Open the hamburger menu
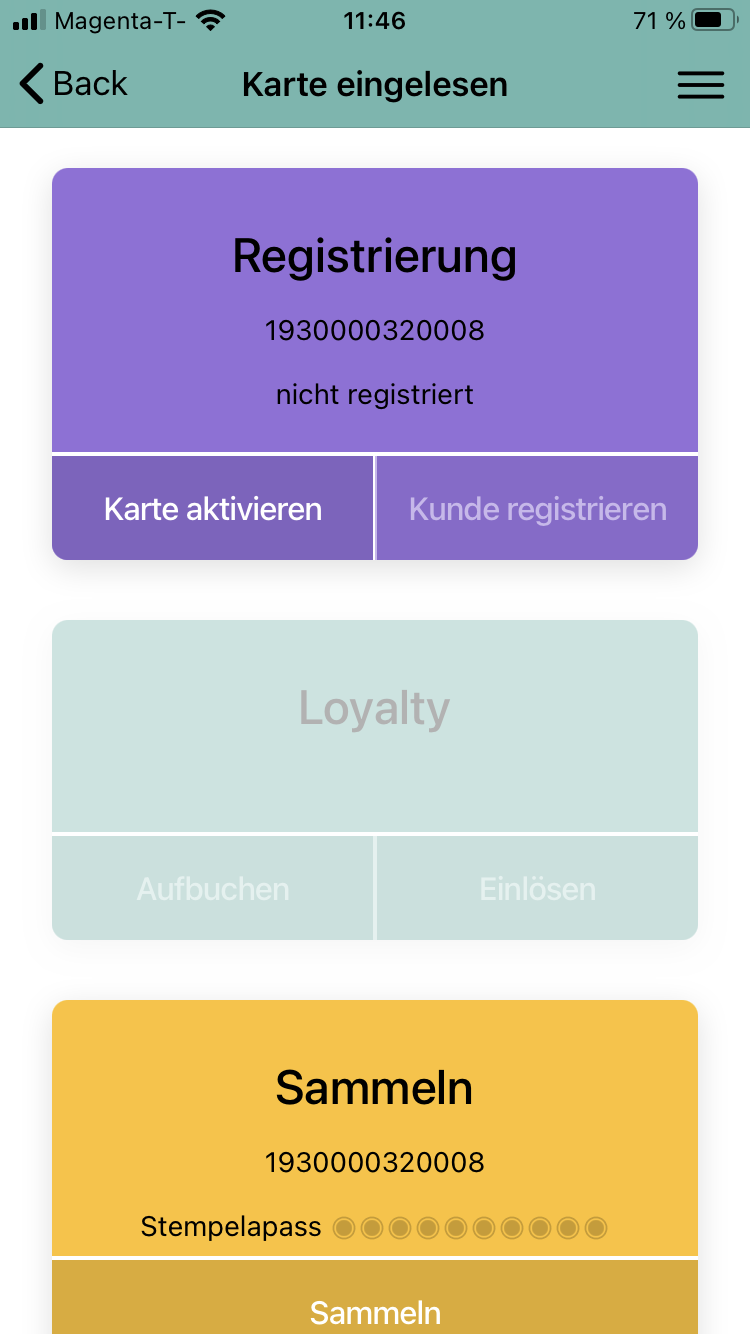 pyautogui.click(x=701, y=85)
